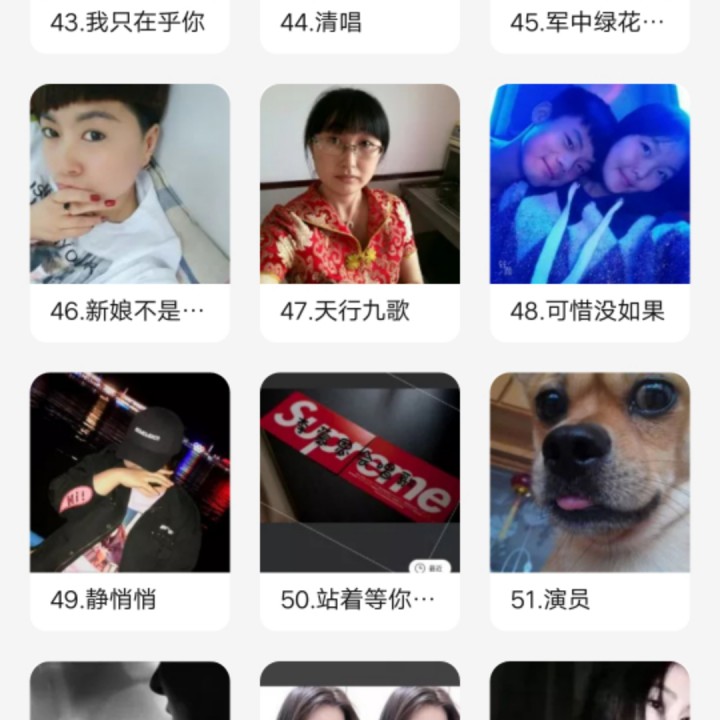
Task: Open card 45.军中绿花
Action: [x=590, y=26]
